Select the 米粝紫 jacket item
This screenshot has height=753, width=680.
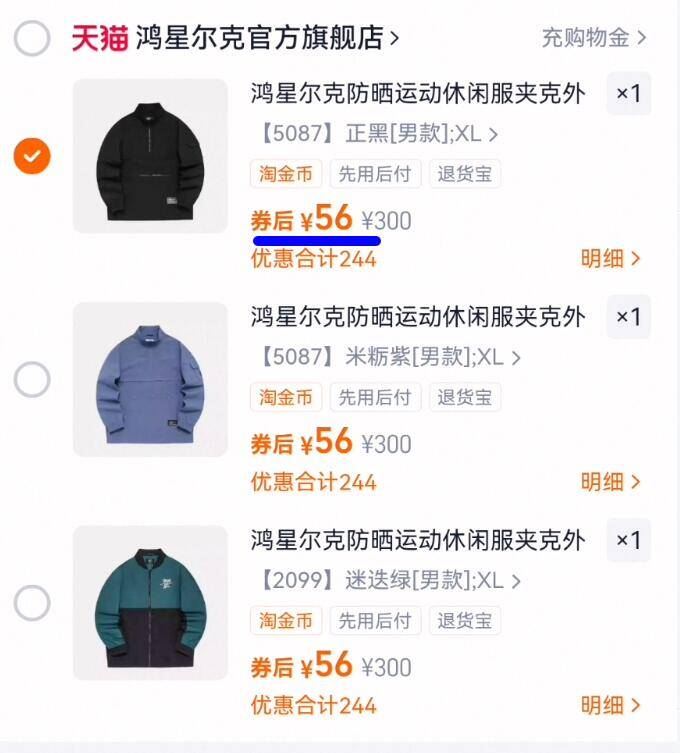pos(32,379)
